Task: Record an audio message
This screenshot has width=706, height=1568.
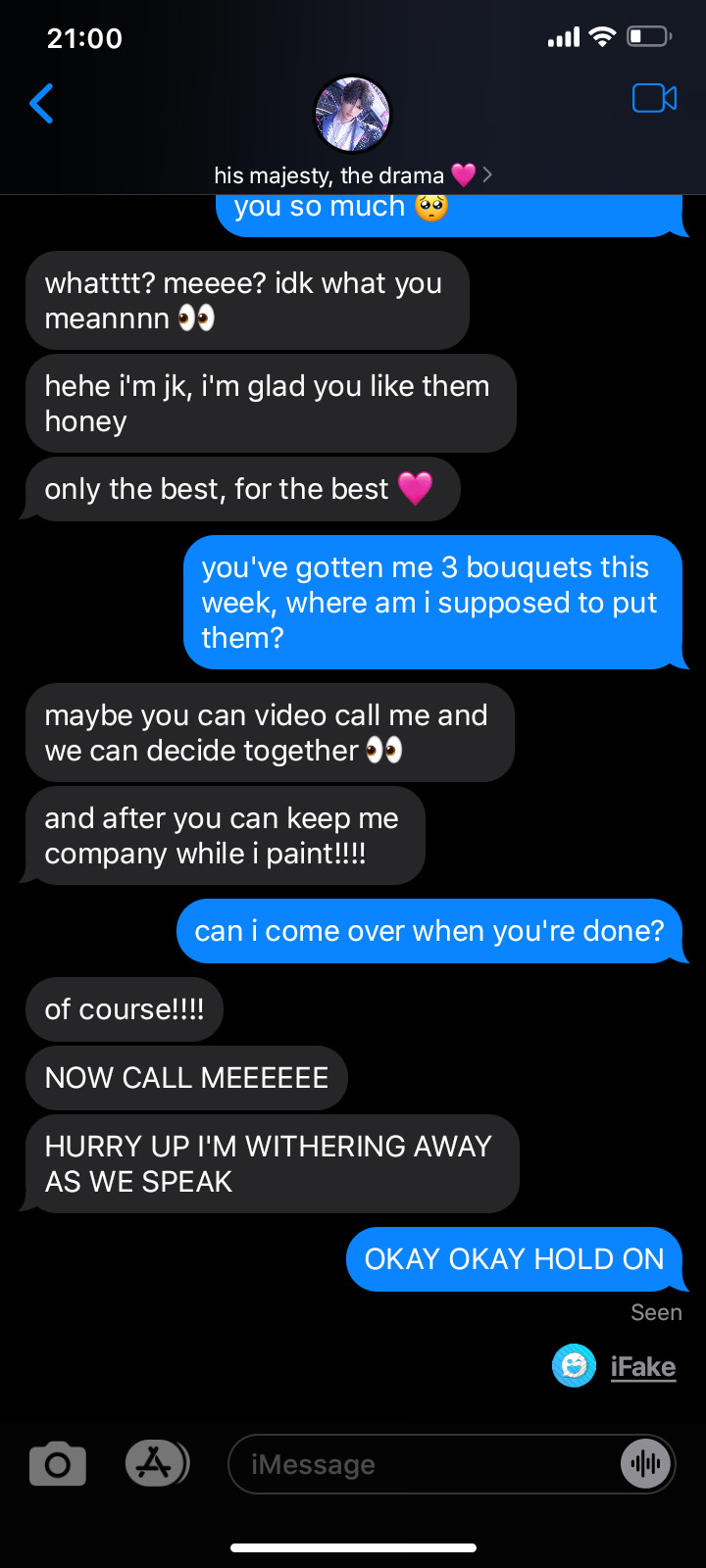Action: point(645,1464)
